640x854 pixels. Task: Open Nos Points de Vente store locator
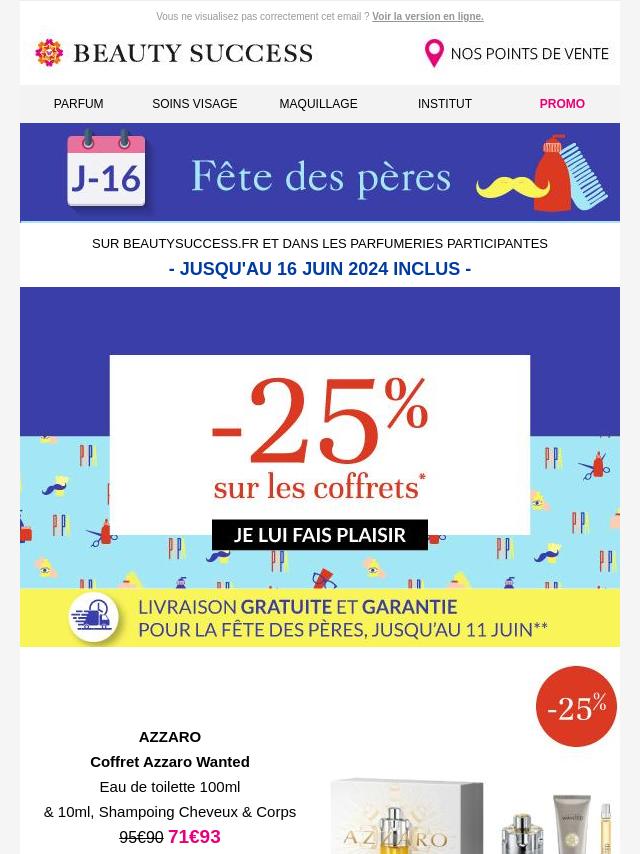coord(517,54)
